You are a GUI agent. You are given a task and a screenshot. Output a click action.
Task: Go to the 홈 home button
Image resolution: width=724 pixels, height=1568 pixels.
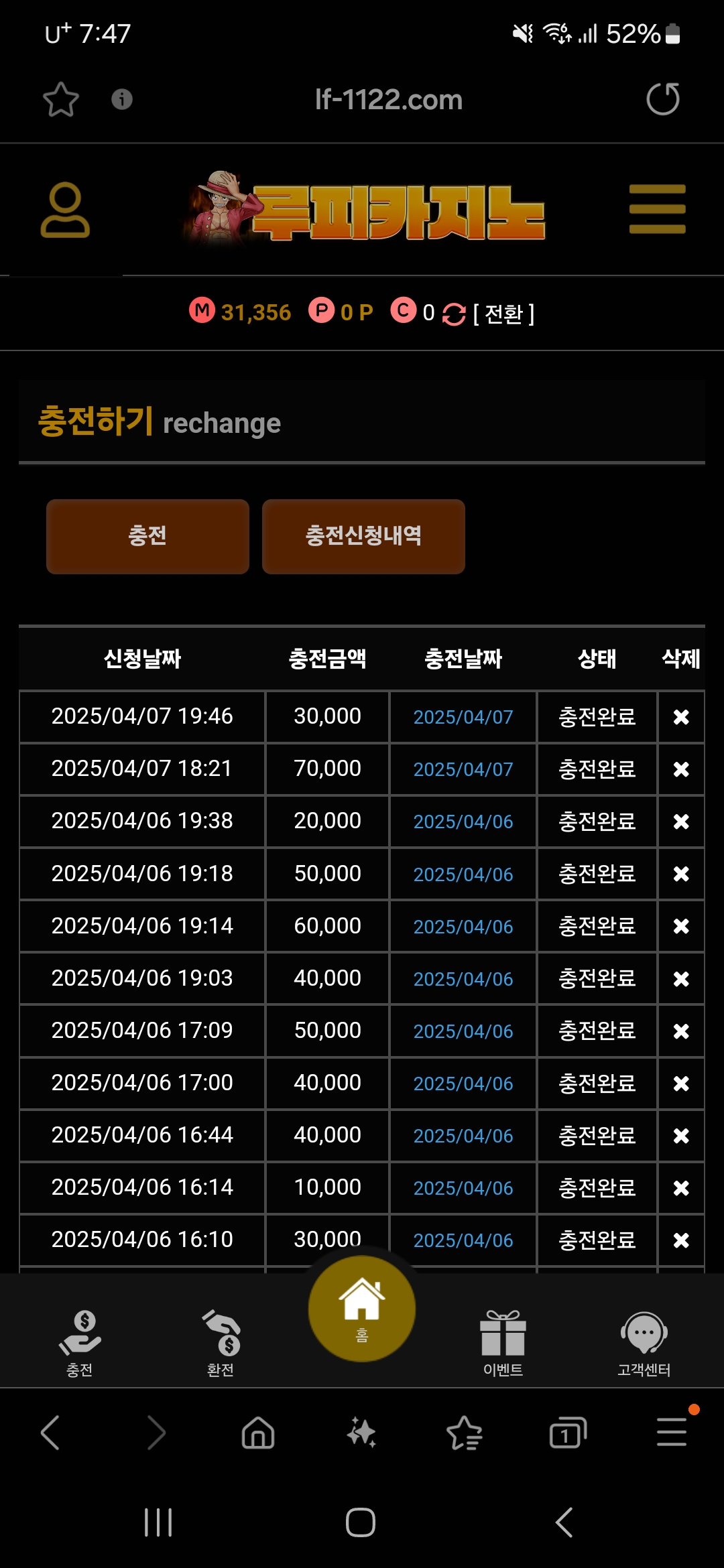pyautogui.click(x=362, y=1308)
